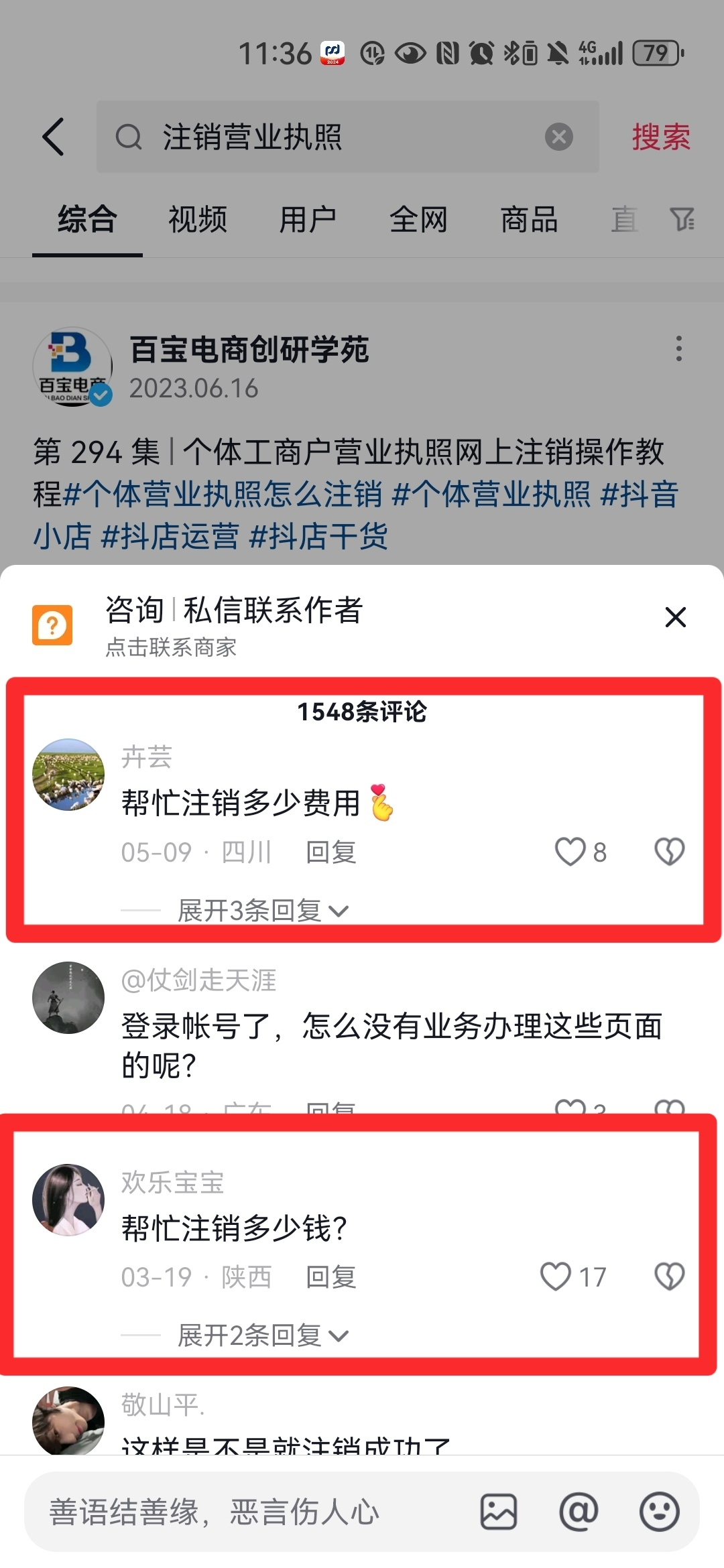This screenshot has height=1568, width=724.
Task: Open overflow menu on 百宝电商创研学苑 post
Action: pyautogui.click(x=679, y=349)
